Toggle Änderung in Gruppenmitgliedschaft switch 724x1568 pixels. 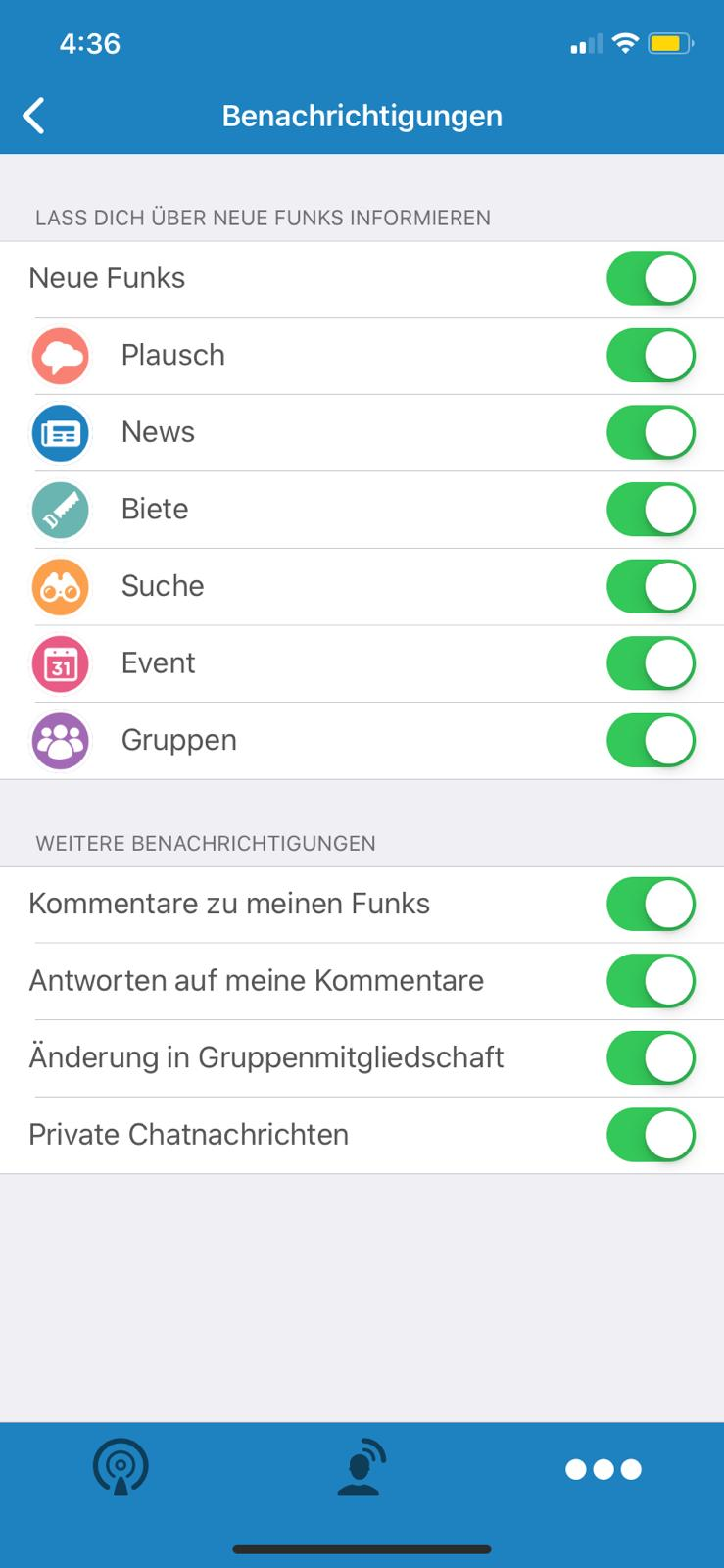pos(651,1057)
